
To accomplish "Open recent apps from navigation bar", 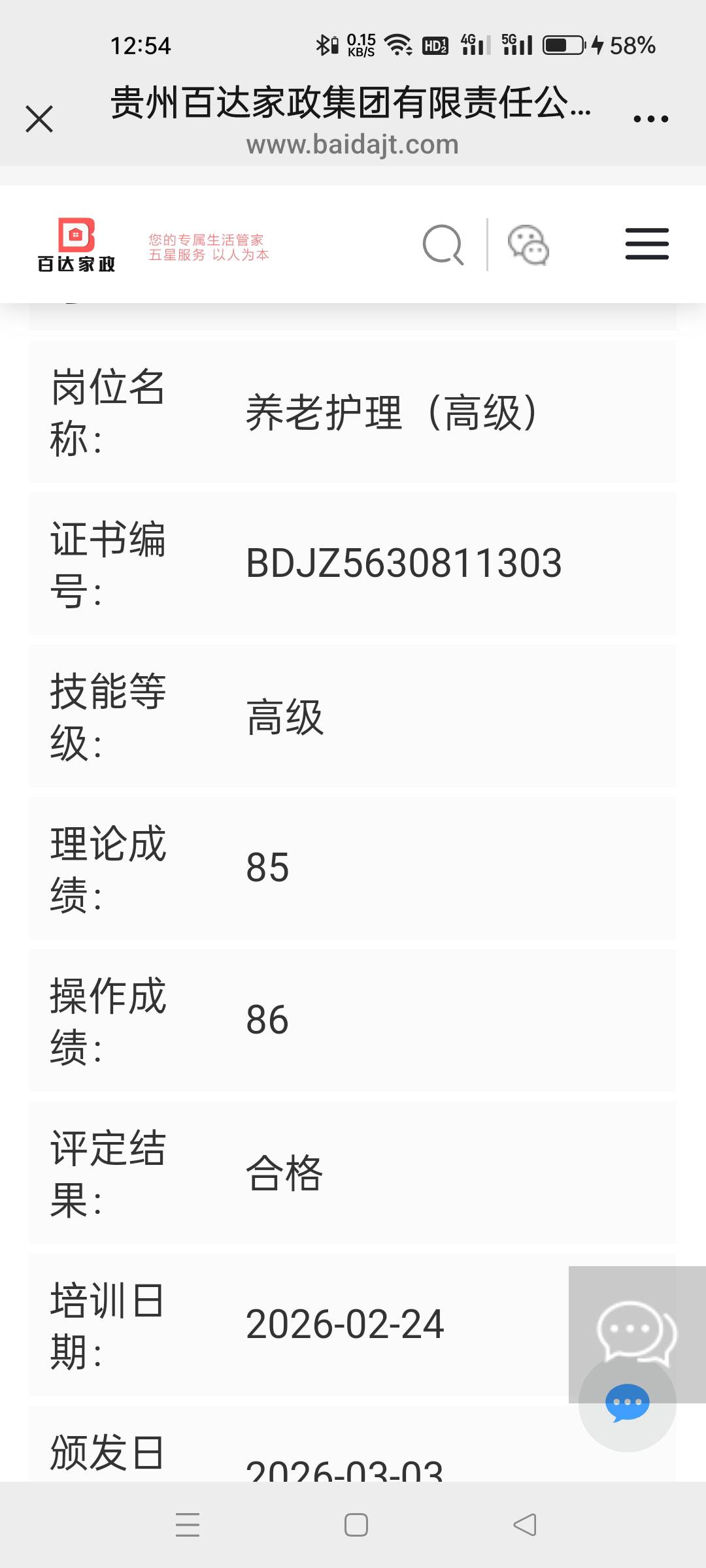I will point(188,1525).
